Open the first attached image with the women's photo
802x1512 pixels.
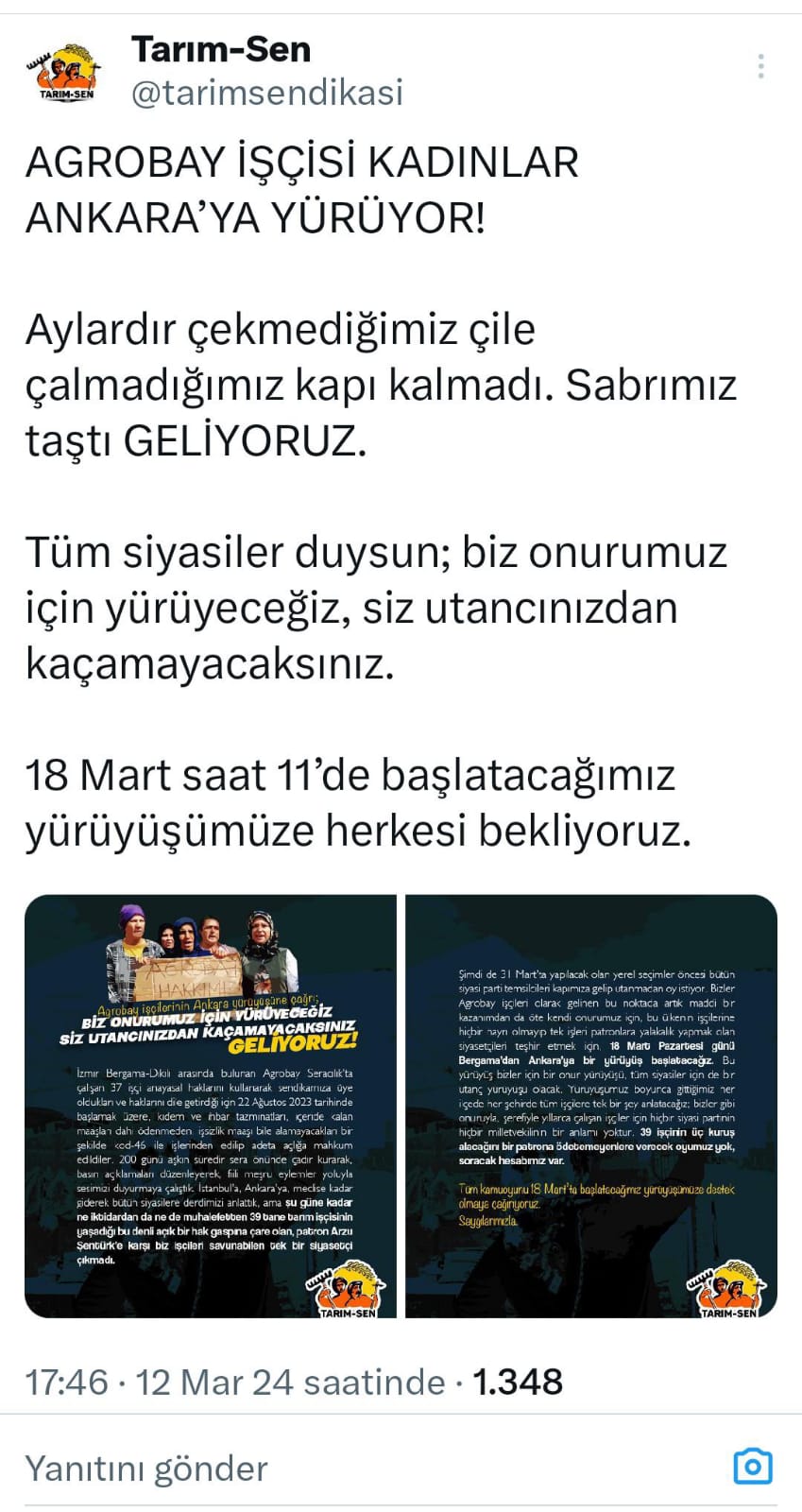211,1106
